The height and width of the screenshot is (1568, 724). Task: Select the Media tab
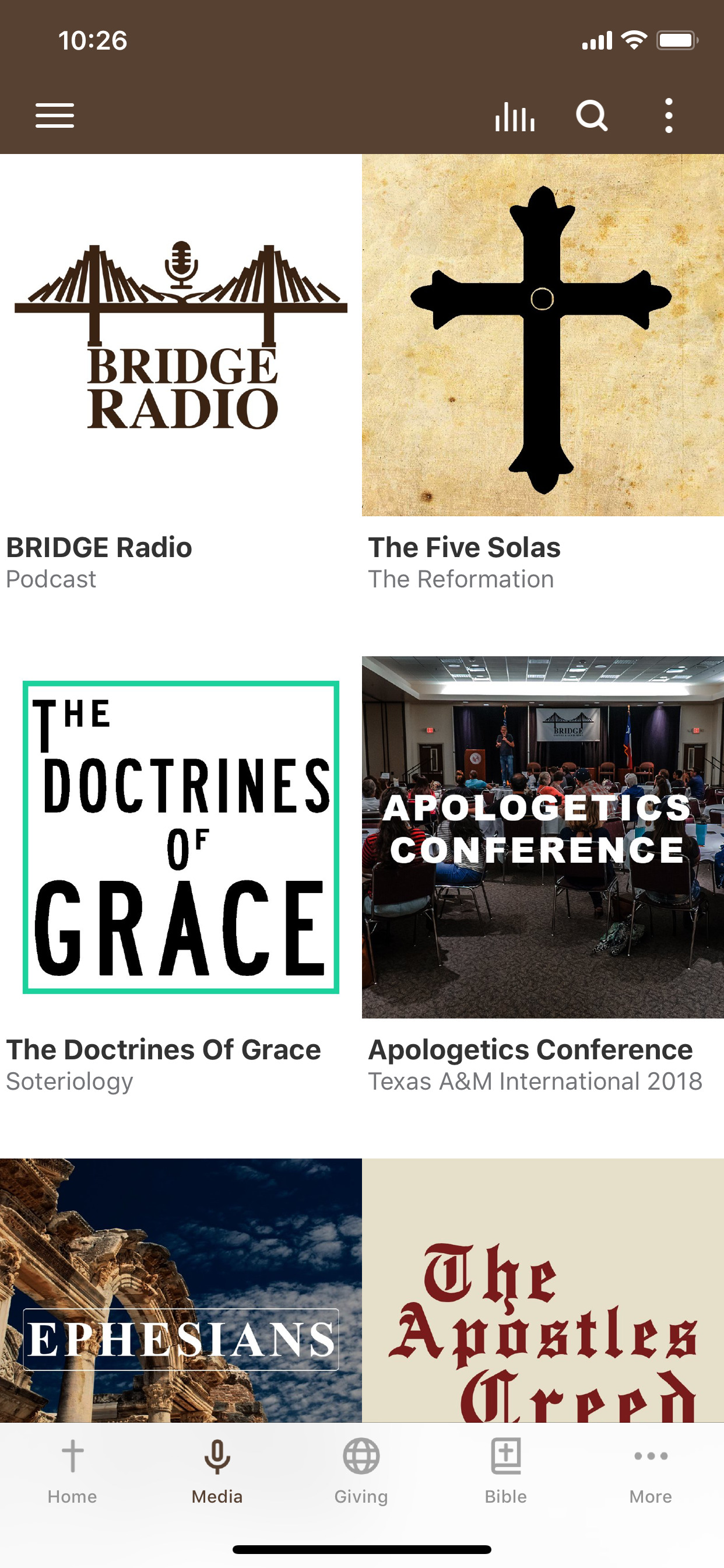click(x=217, y=1471)
